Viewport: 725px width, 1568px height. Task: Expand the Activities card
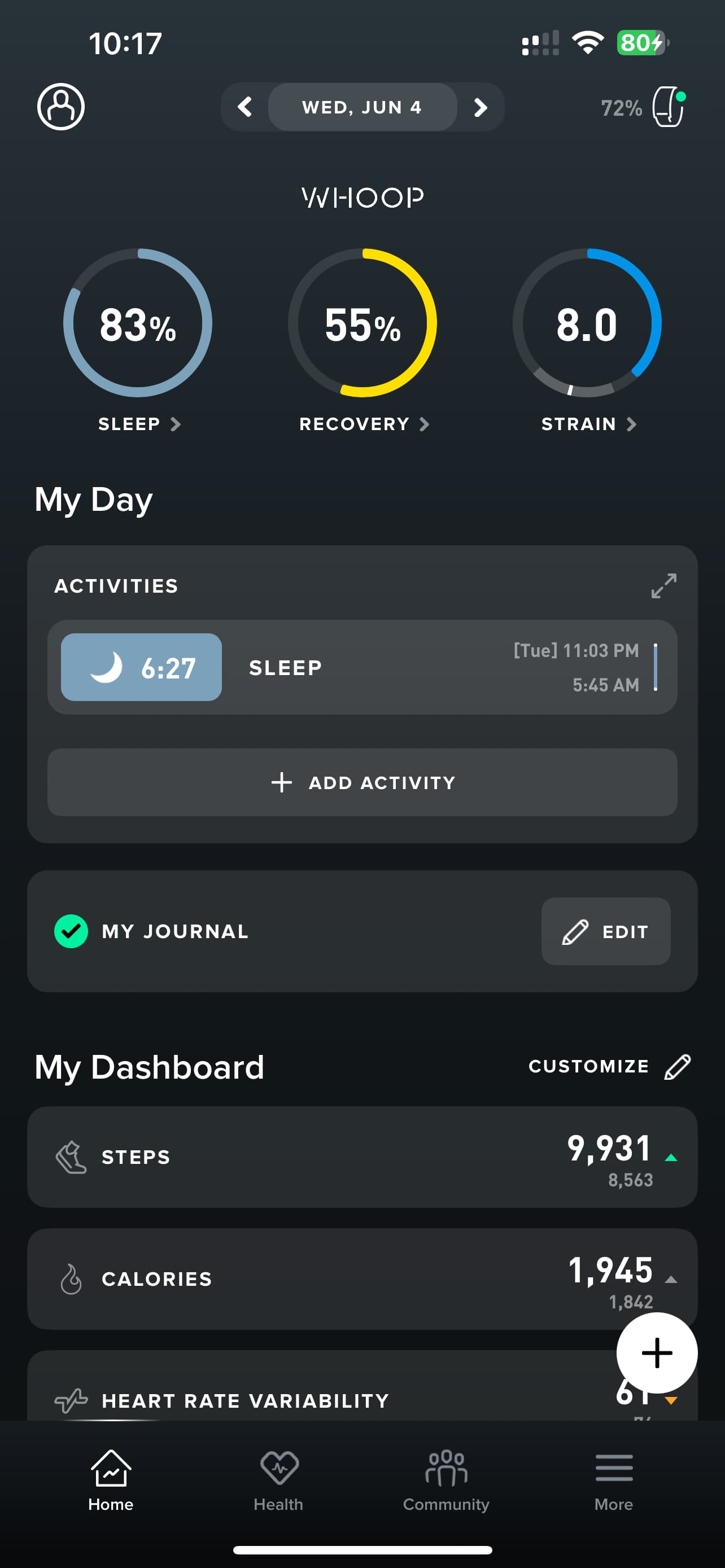[x=663, y=585]
